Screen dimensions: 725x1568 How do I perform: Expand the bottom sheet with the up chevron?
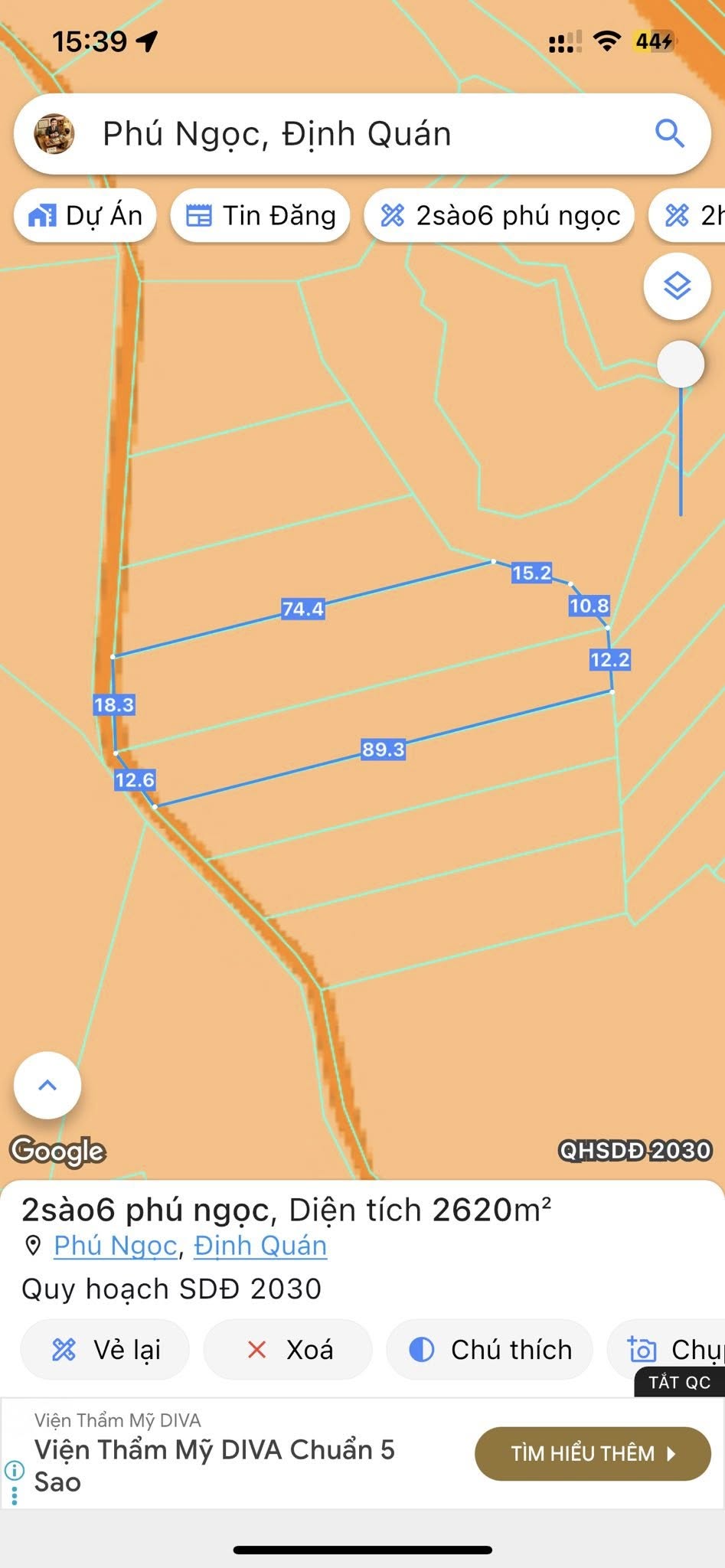47,1085
